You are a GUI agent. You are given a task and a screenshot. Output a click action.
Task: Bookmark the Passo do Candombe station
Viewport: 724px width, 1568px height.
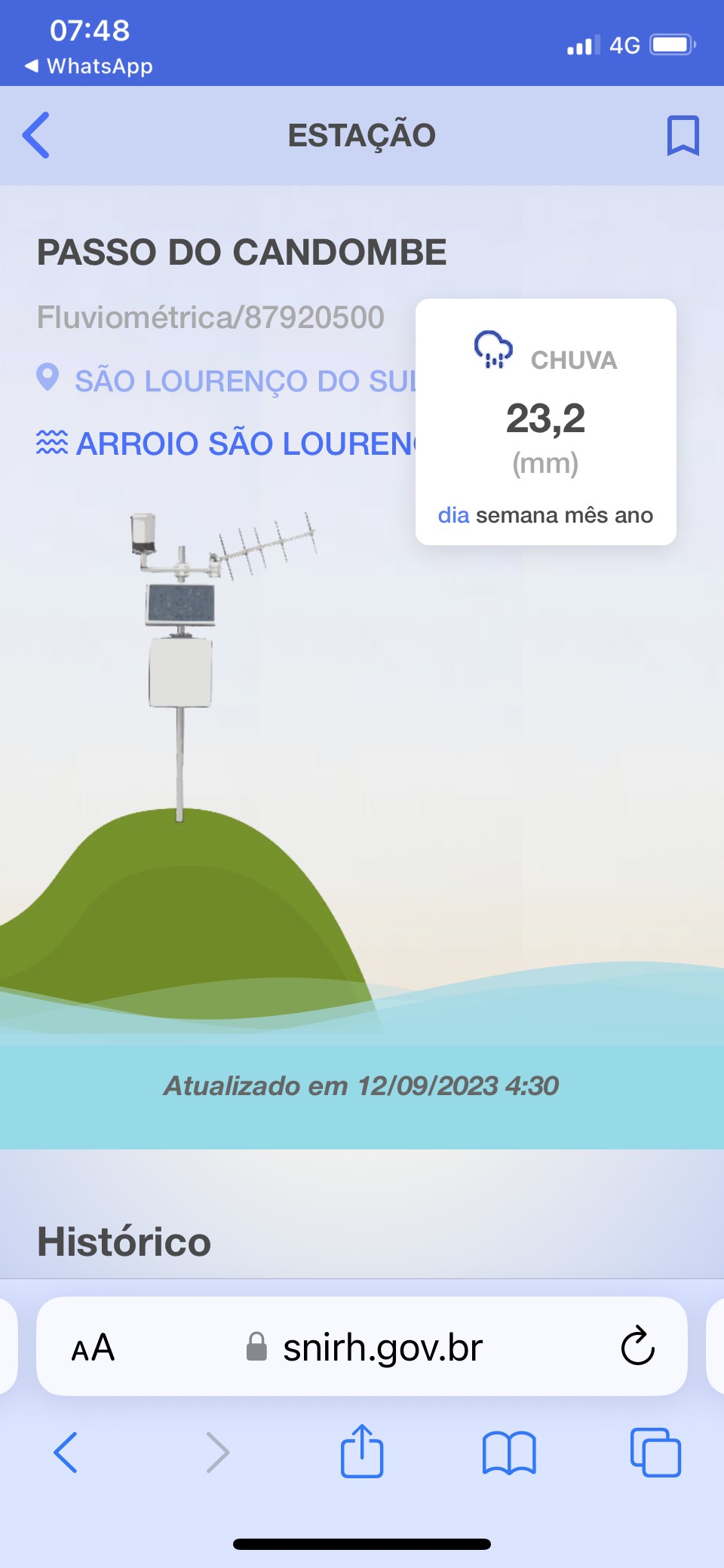pyautogui.click(x=683, y=136)
